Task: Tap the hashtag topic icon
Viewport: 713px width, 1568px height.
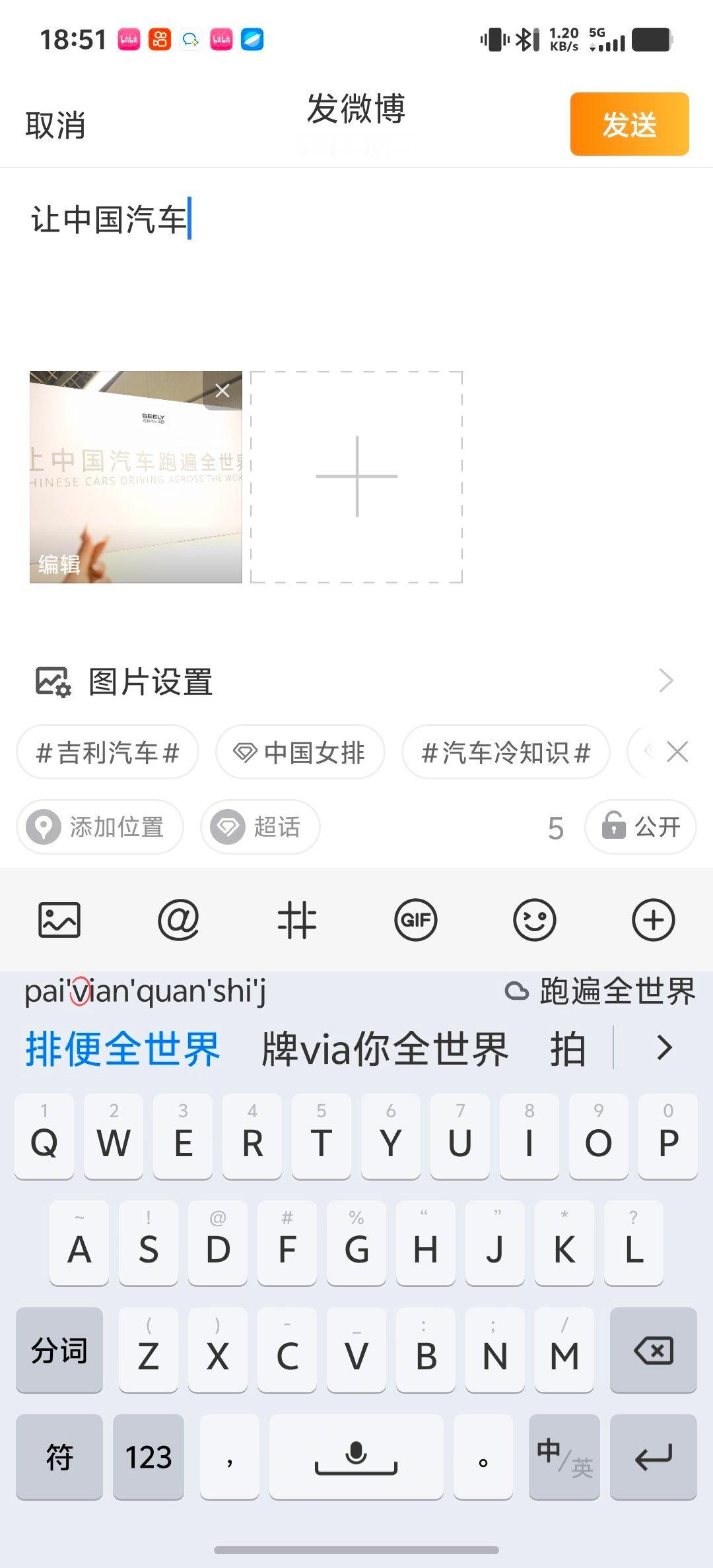Action: pos(297,920)
